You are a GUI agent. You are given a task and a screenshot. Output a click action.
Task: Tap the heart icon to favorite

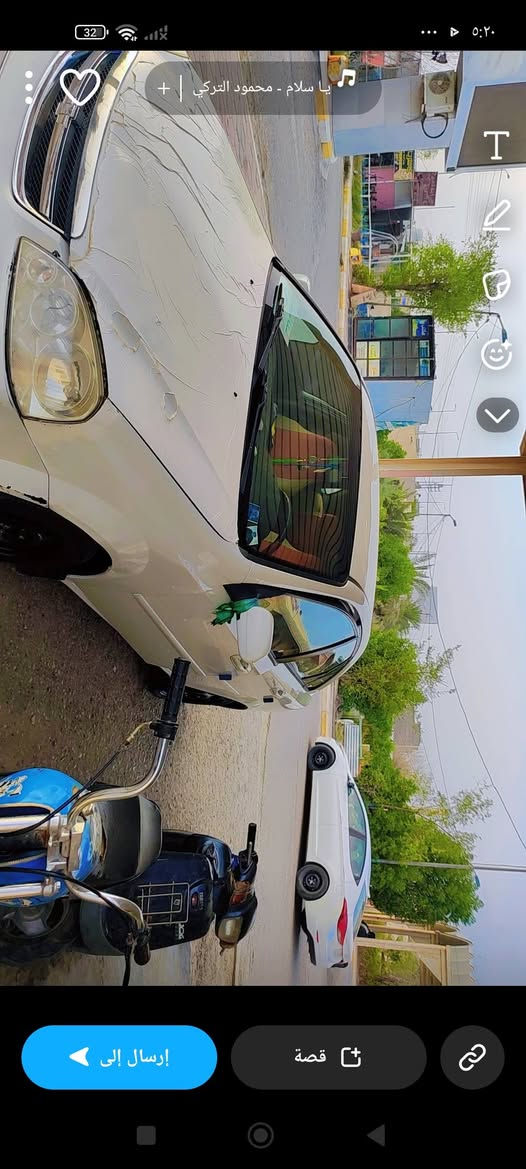[80, 87]
